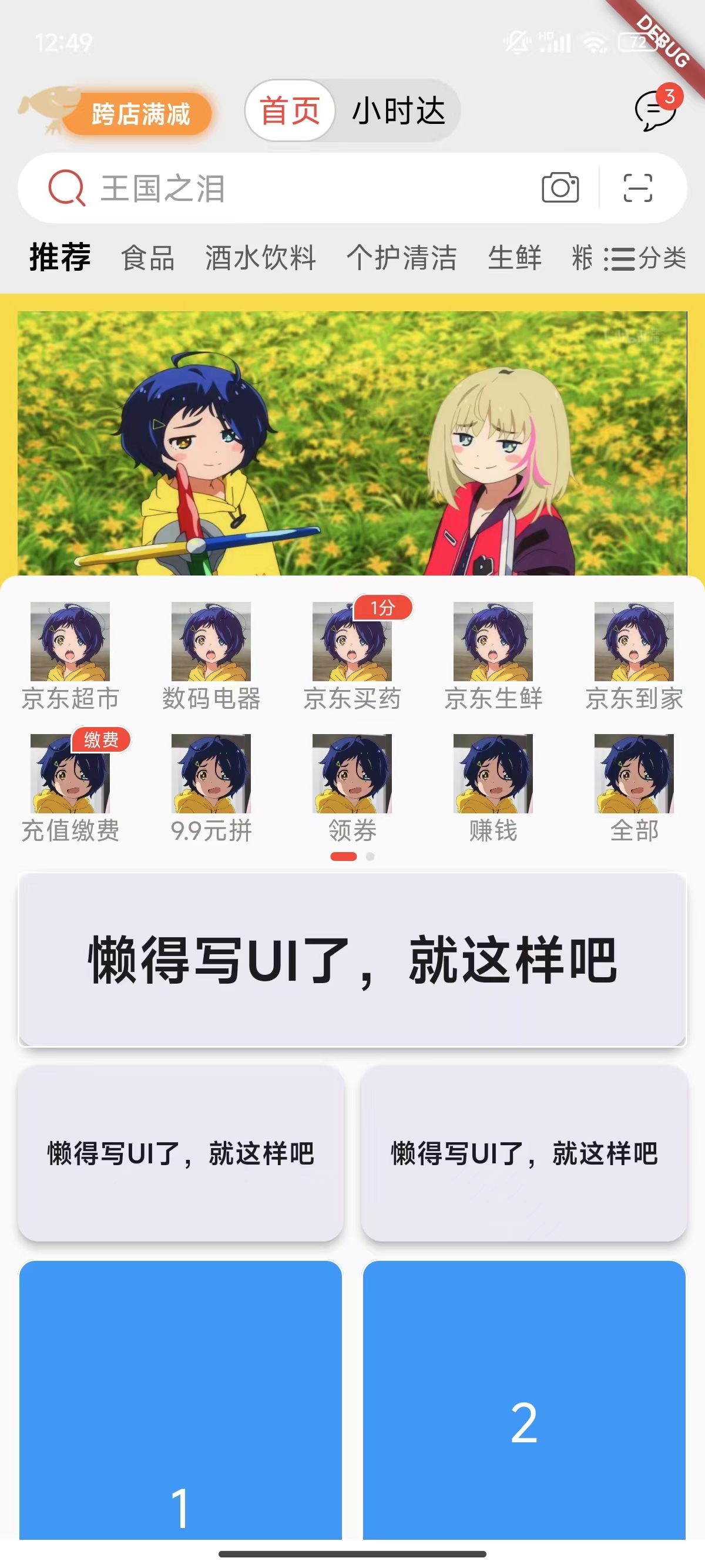Screen dimensions: 705x1568
Task: Tap the 领券 coupon shortcut
Action: (352, 788)
